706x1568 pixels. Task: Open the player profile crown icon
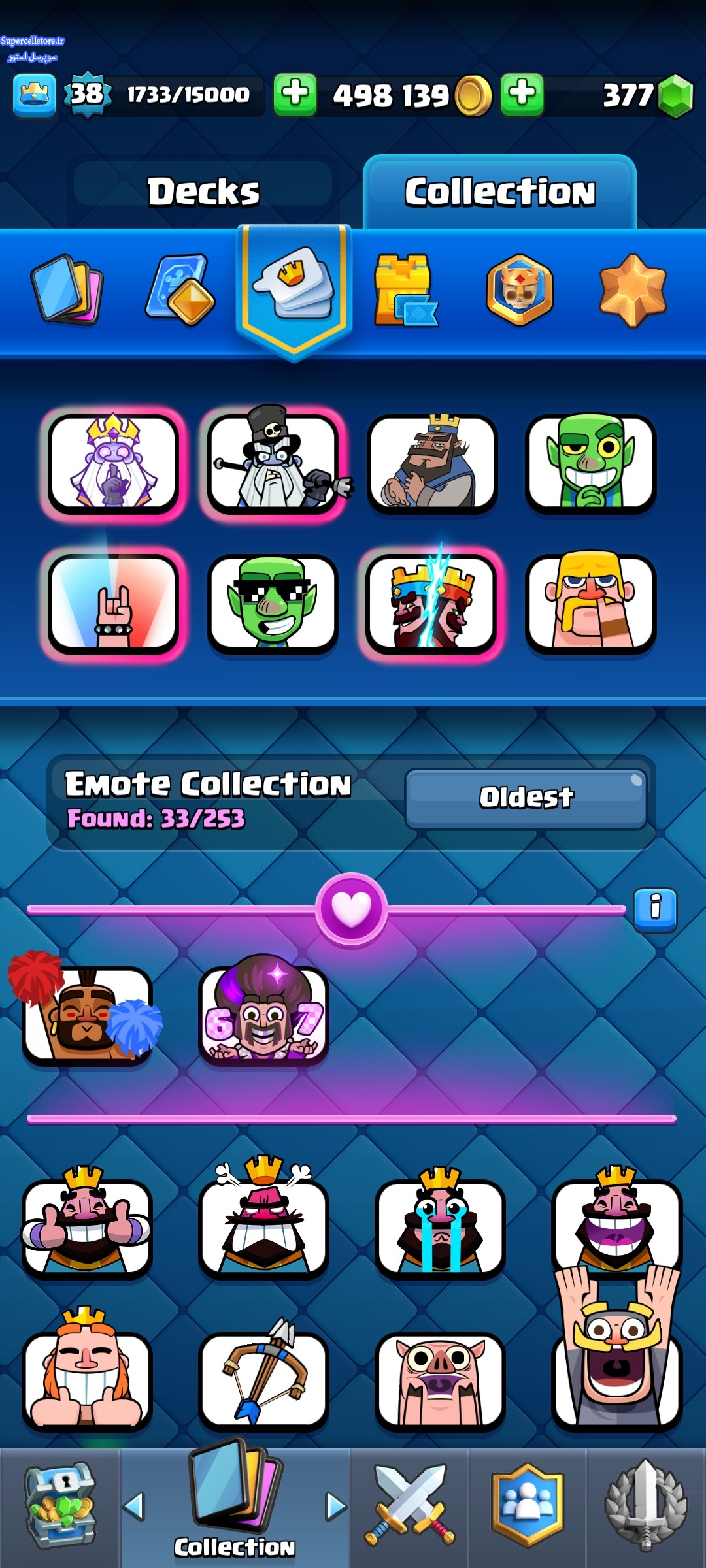[x=34, y=95]
